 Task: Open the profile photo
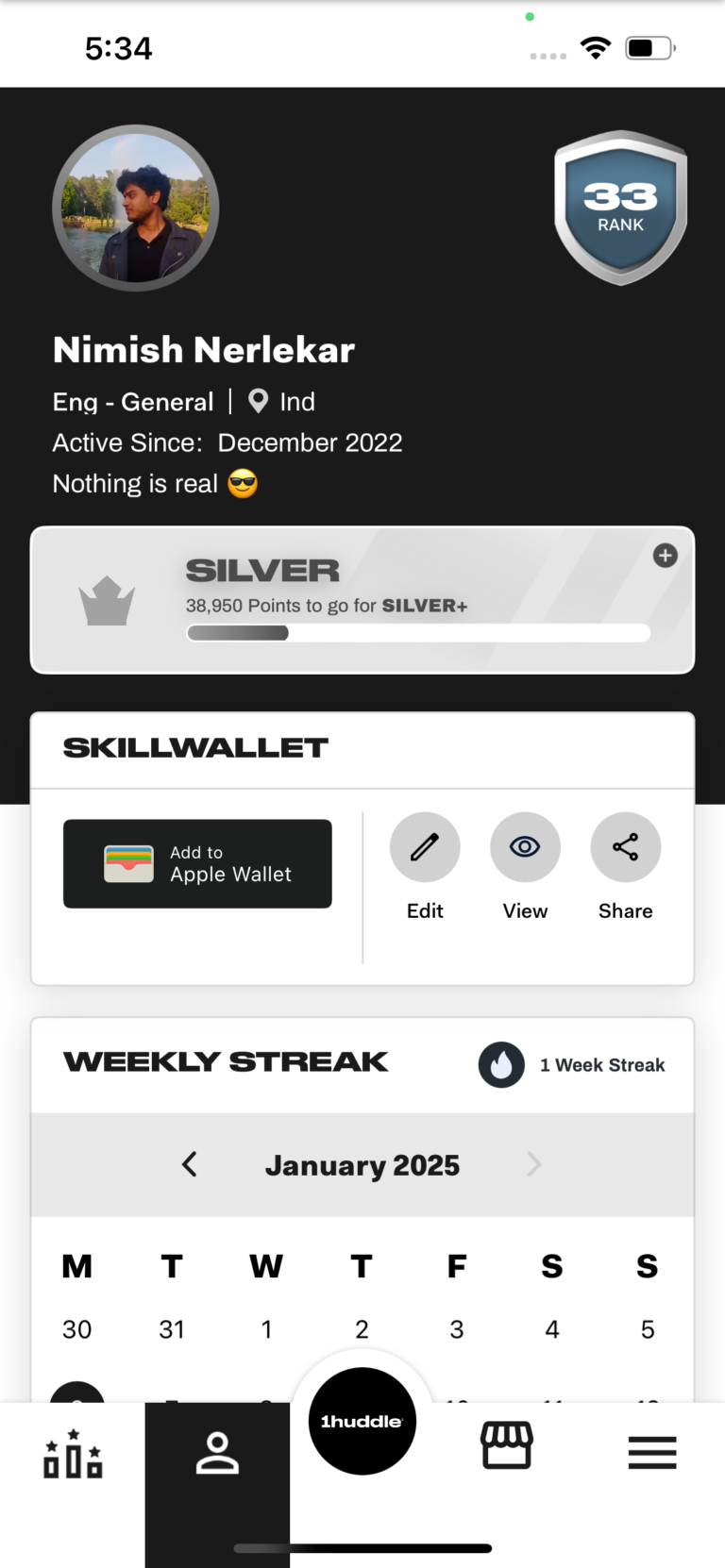[x=136, y=209]
